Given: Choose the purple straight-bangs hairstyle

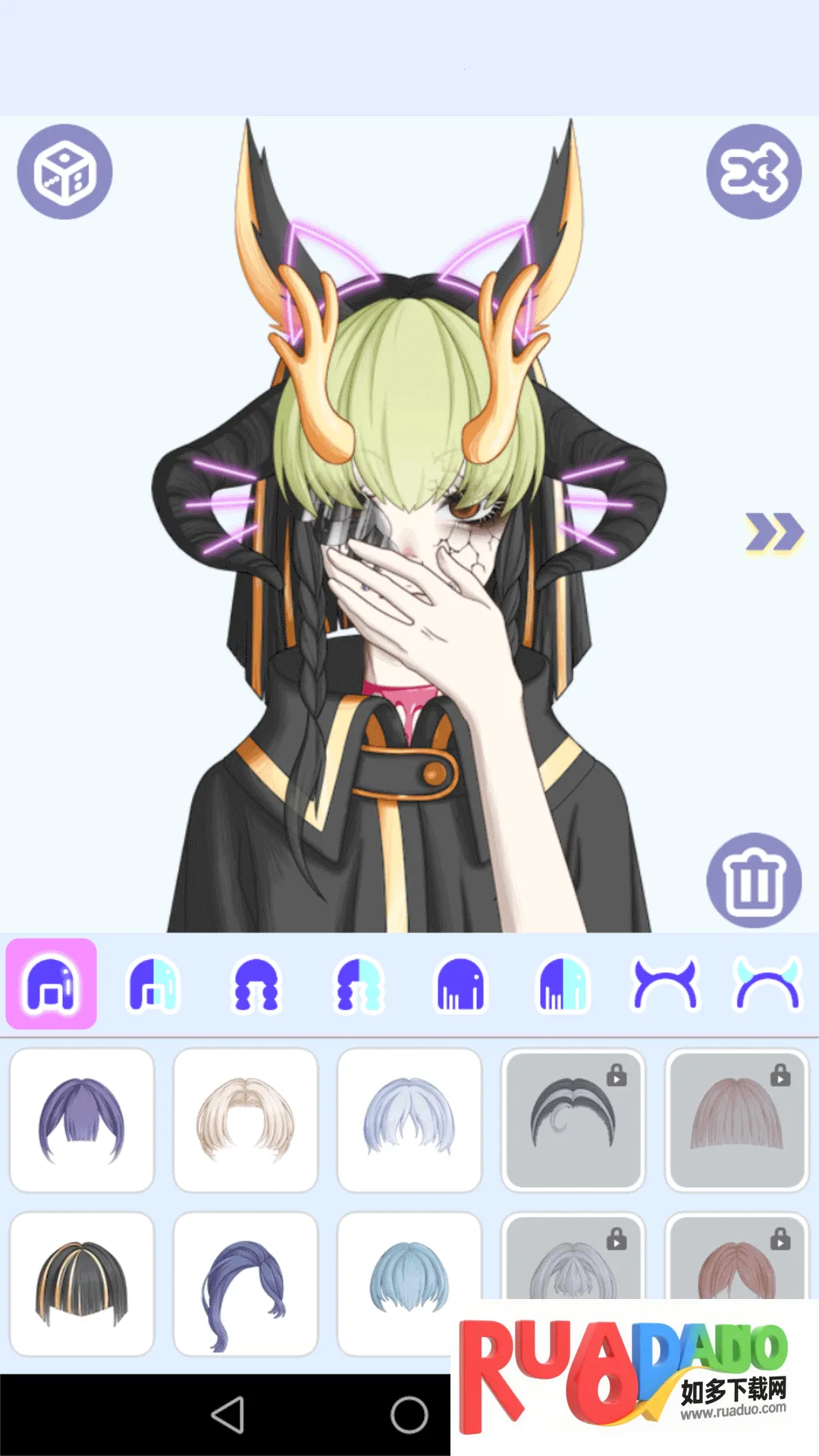Looking at the screenshot, I should pyautogui.click(x=82, y=1120).
